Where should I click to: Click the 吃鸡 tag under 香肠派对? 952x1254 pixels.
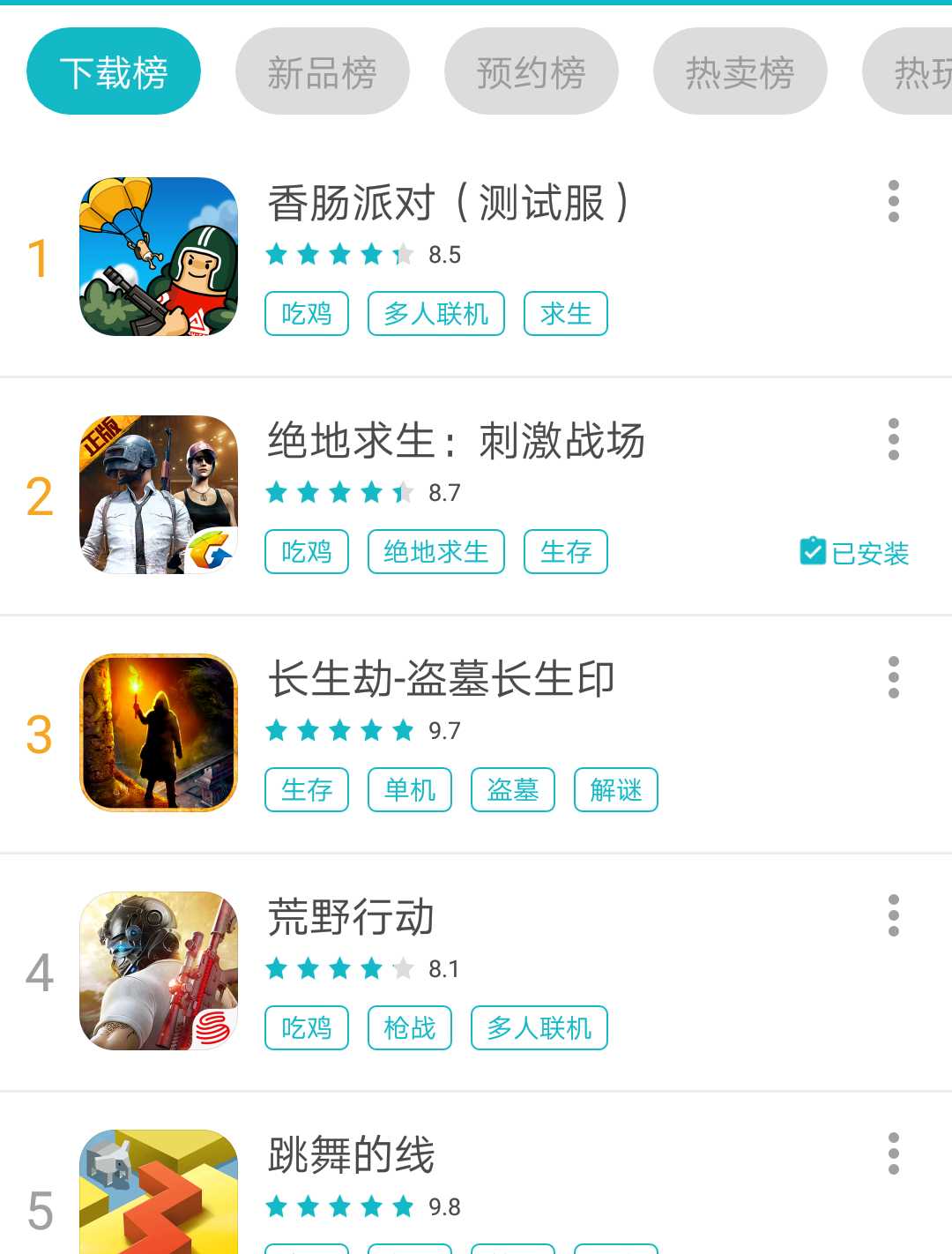(x=306, y=313)
